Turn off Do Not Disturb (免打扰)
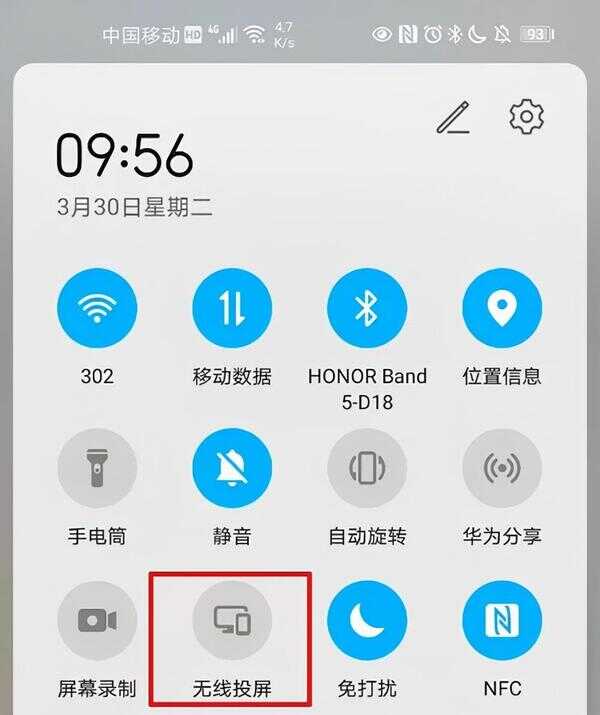 [x=367, y=621]
